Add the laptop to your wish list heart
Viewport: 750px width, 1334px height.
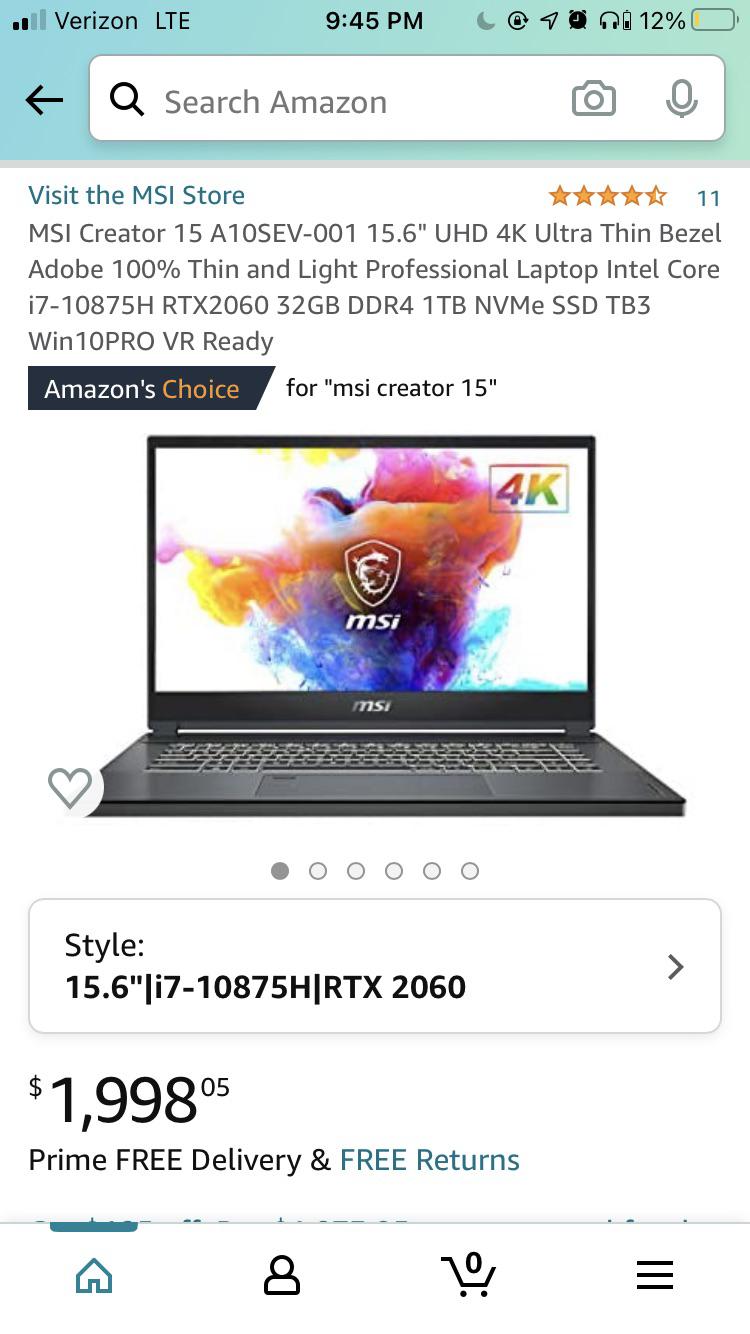(x=70, y=788)
